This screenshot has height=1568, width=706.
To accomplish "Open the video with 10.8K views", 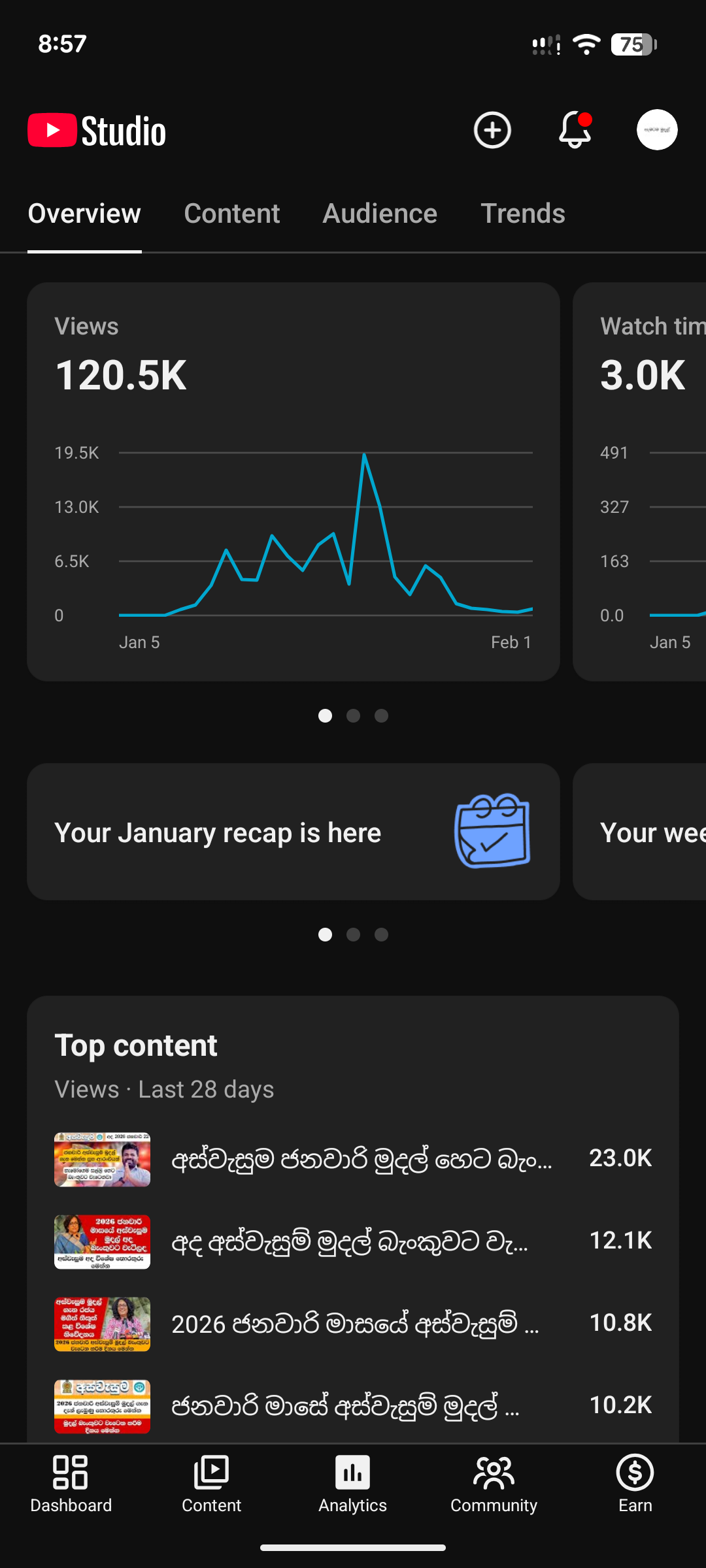I will pos(353,1324).
